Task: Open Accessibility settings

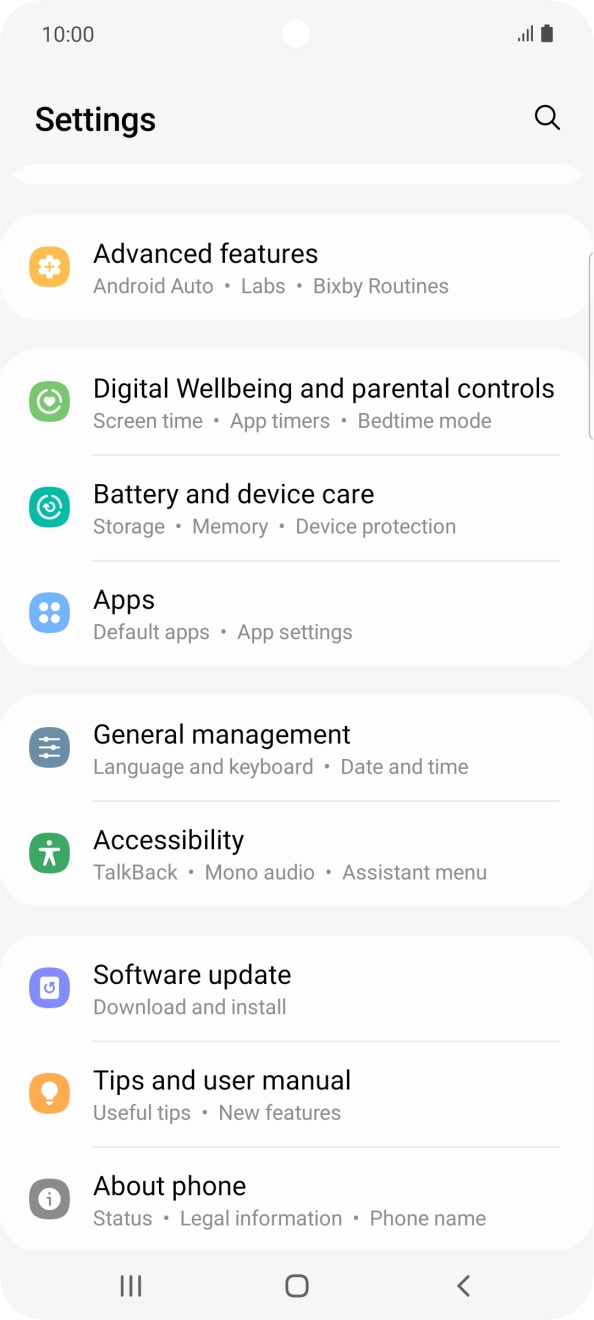Action: (297, 853)
